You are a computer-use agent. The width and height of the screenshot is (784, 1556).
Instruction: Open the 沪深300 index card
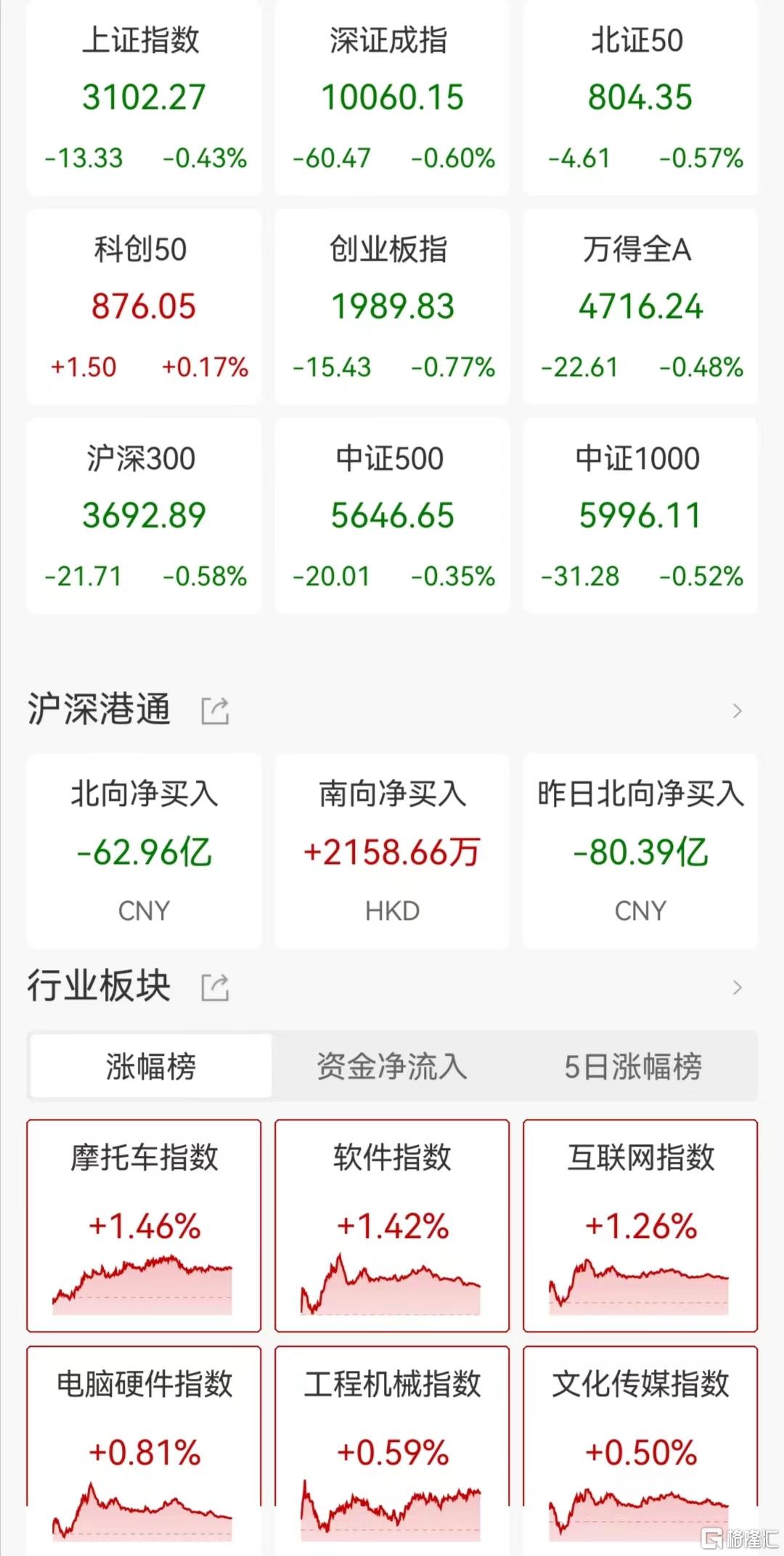(x=144, y=516)
